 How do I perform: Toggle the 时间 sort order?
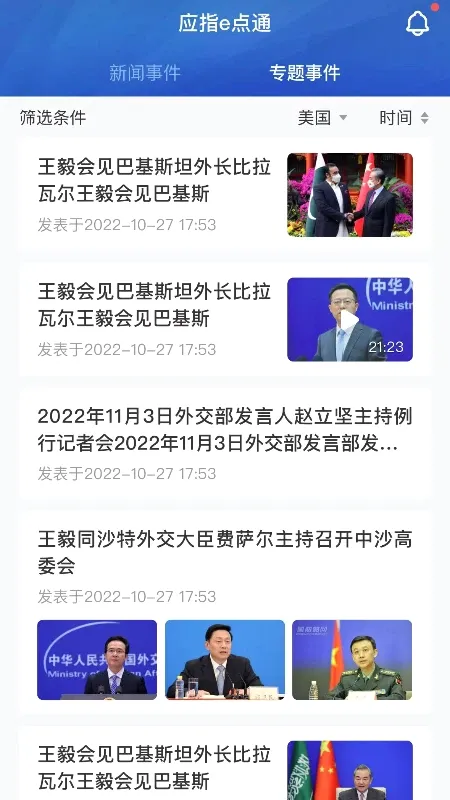coord(404,118)
